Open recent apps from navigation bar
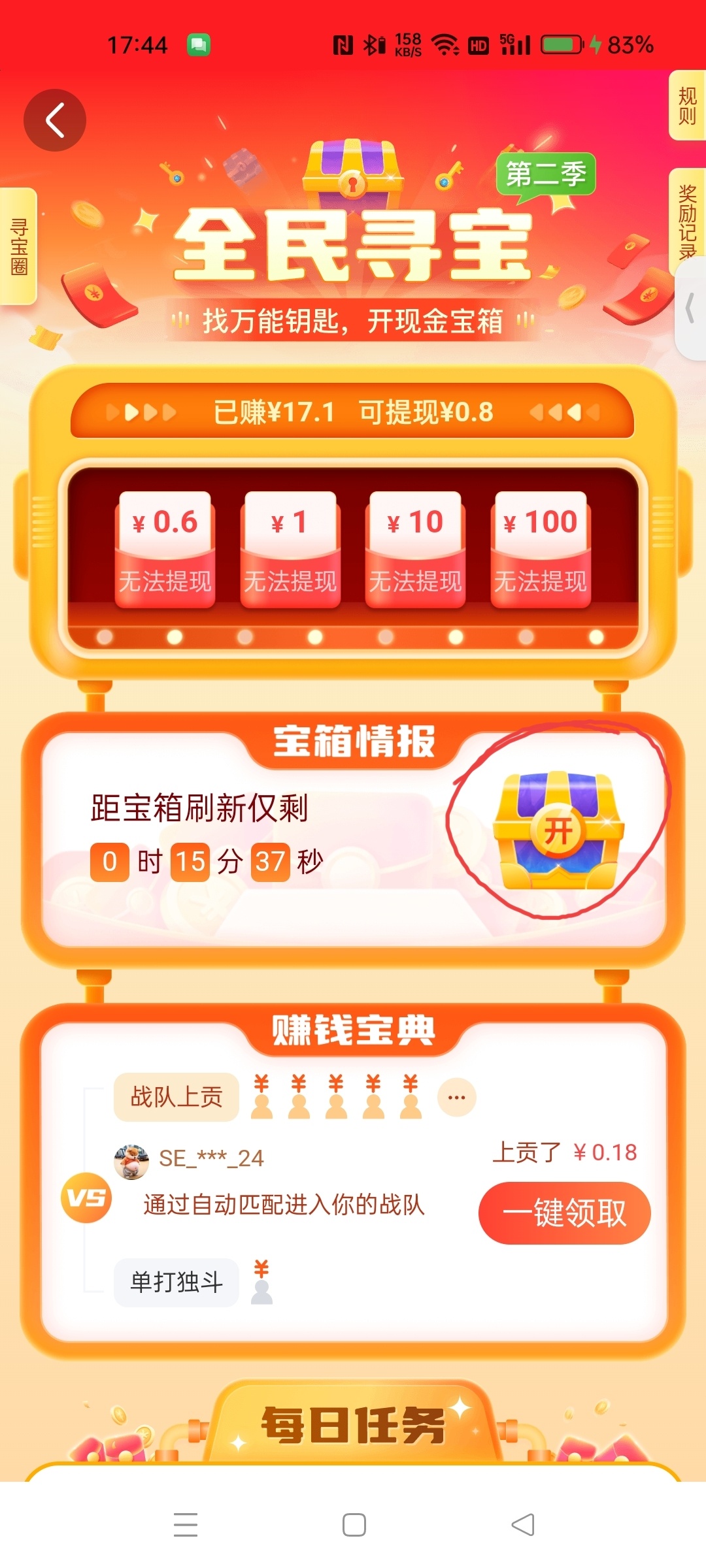Image resolution: width=706 pixels, height=1568 pixels. click(x=186, y=1525)
